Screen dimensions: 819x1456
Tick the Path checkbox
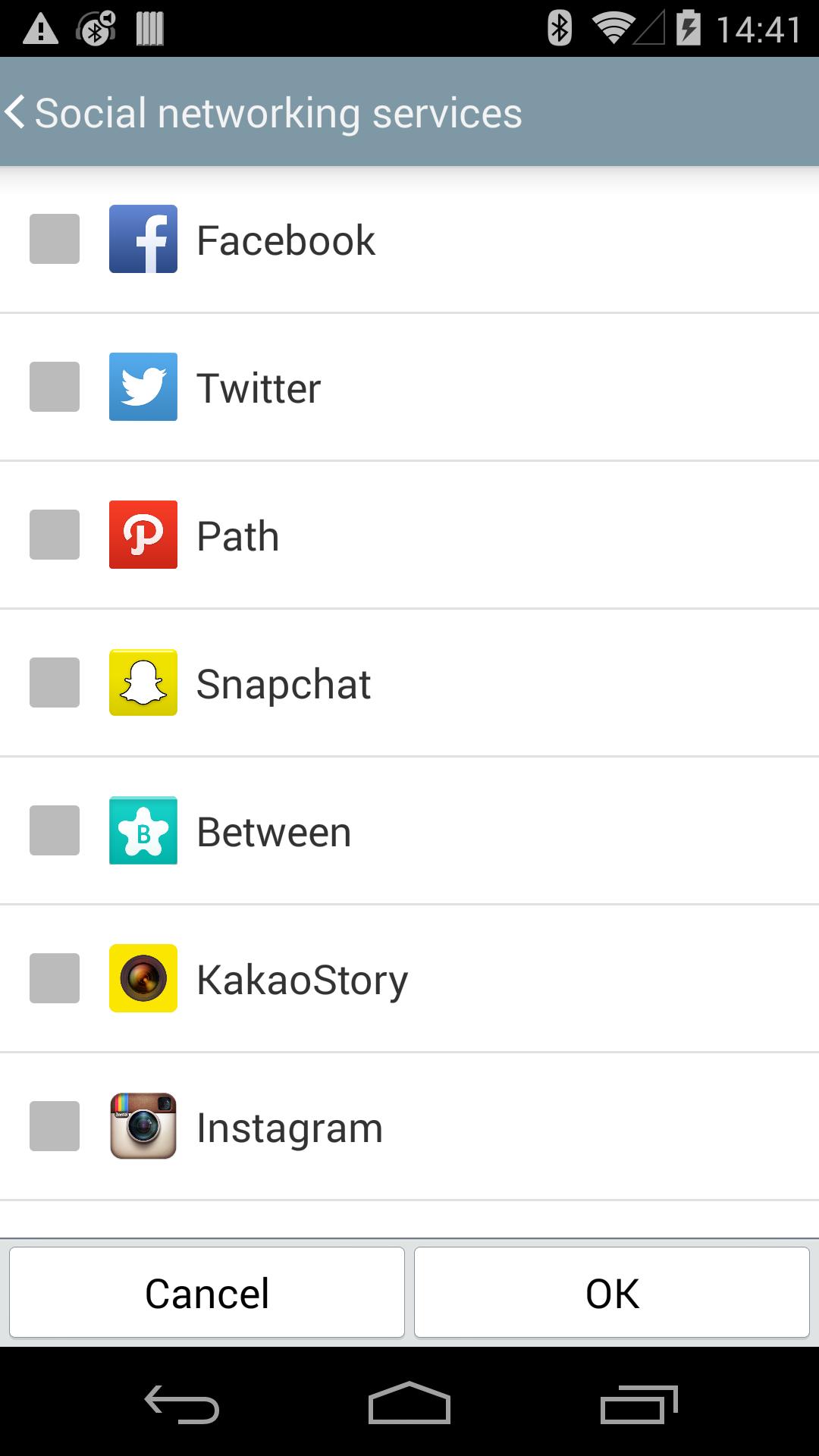tap(55, 535)
